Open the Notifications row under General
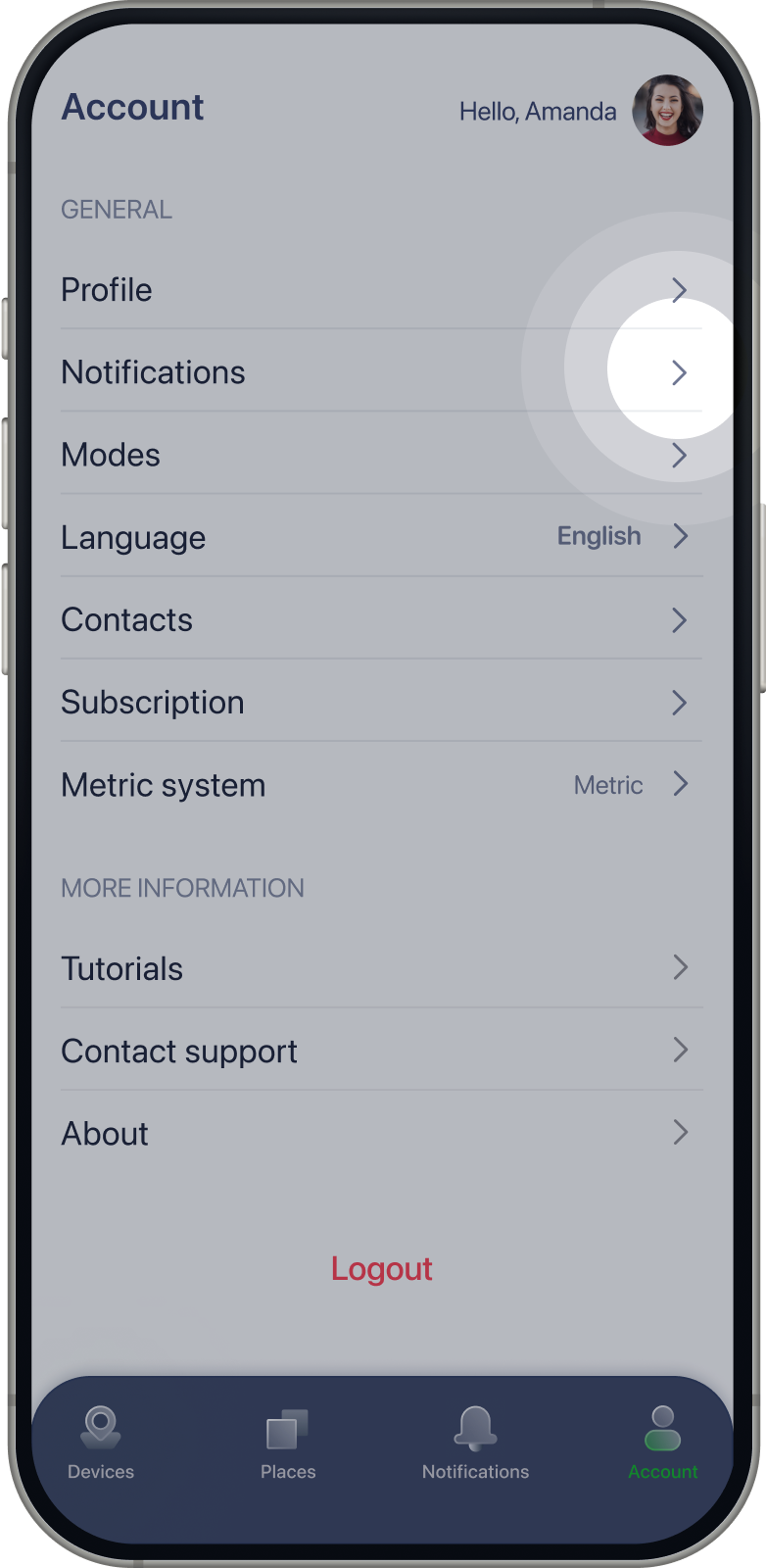This screenshot has height=1568, width=766. coord(382,372)
